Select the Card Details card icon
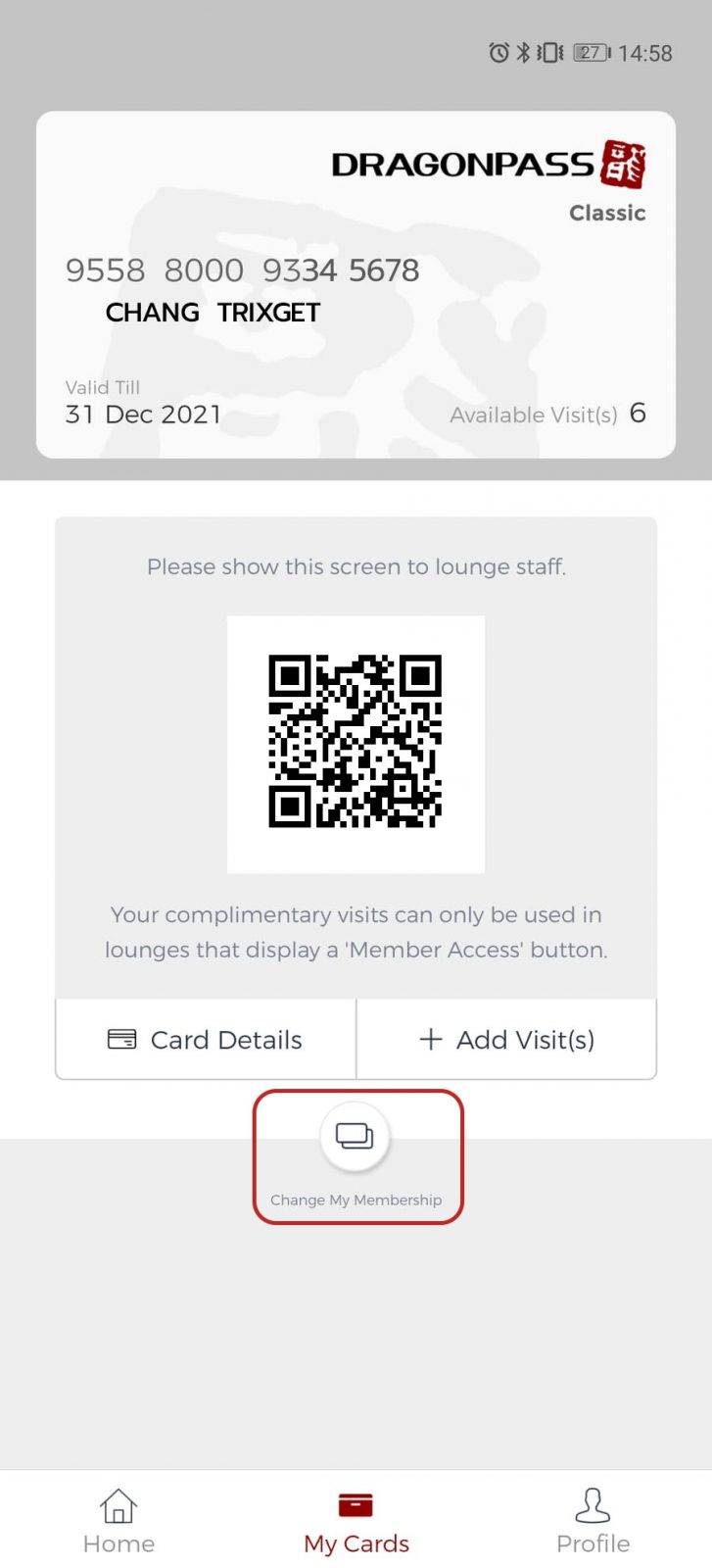 [x=122, y=1039]
